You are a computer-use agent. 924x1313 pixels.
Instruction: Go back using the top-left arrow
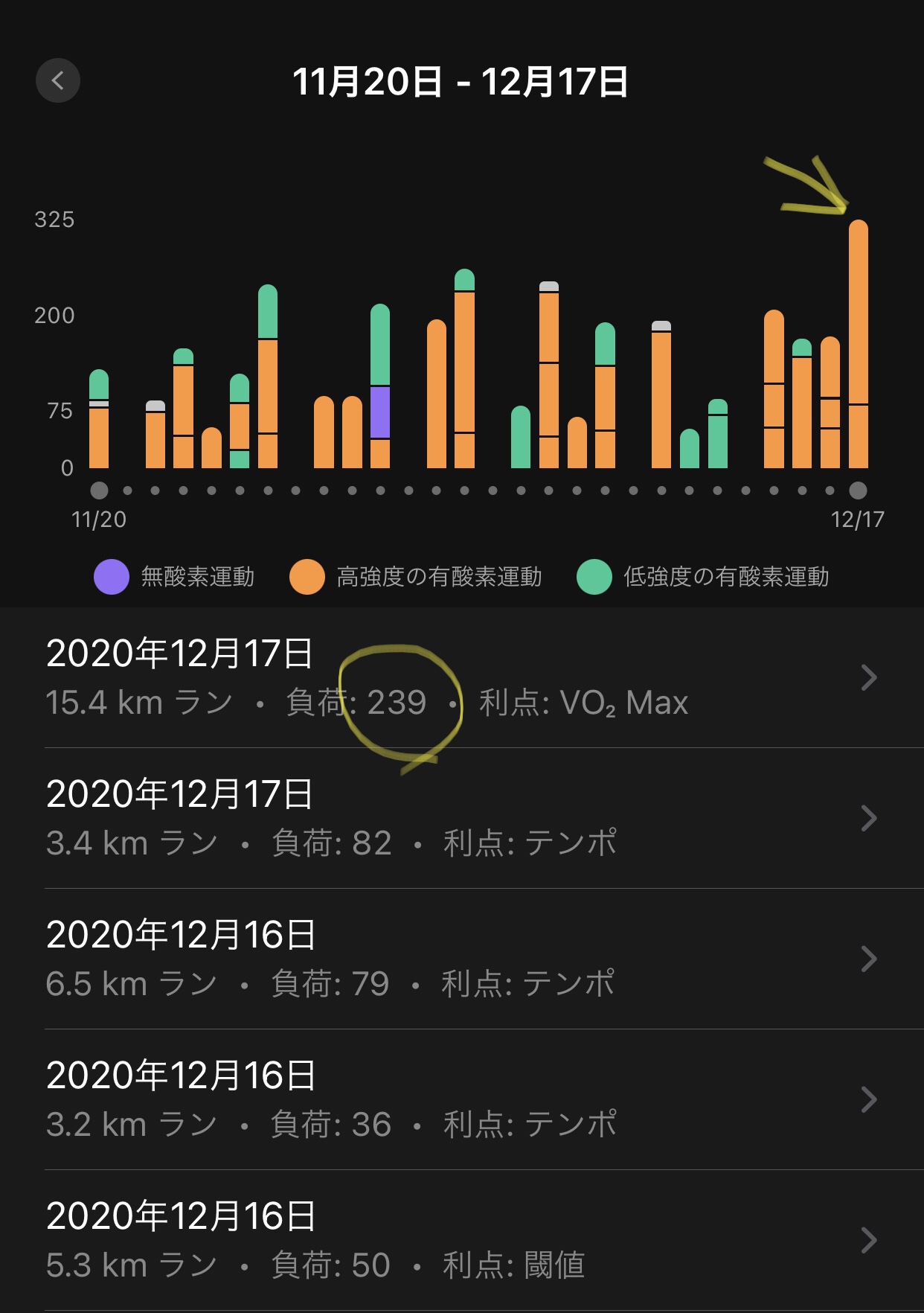click(58, 80)
